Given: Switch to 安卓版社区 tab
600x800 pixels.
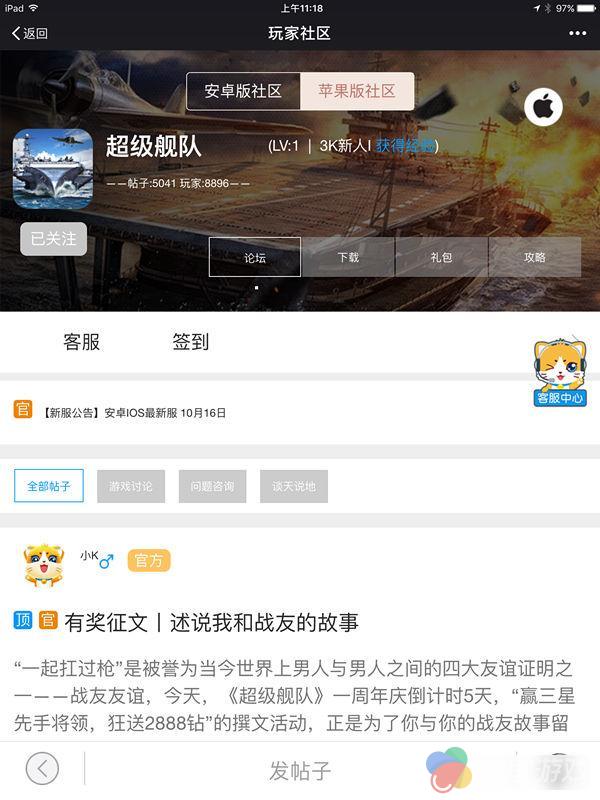Looking at the screenshot, I should [x=243, y=91].
